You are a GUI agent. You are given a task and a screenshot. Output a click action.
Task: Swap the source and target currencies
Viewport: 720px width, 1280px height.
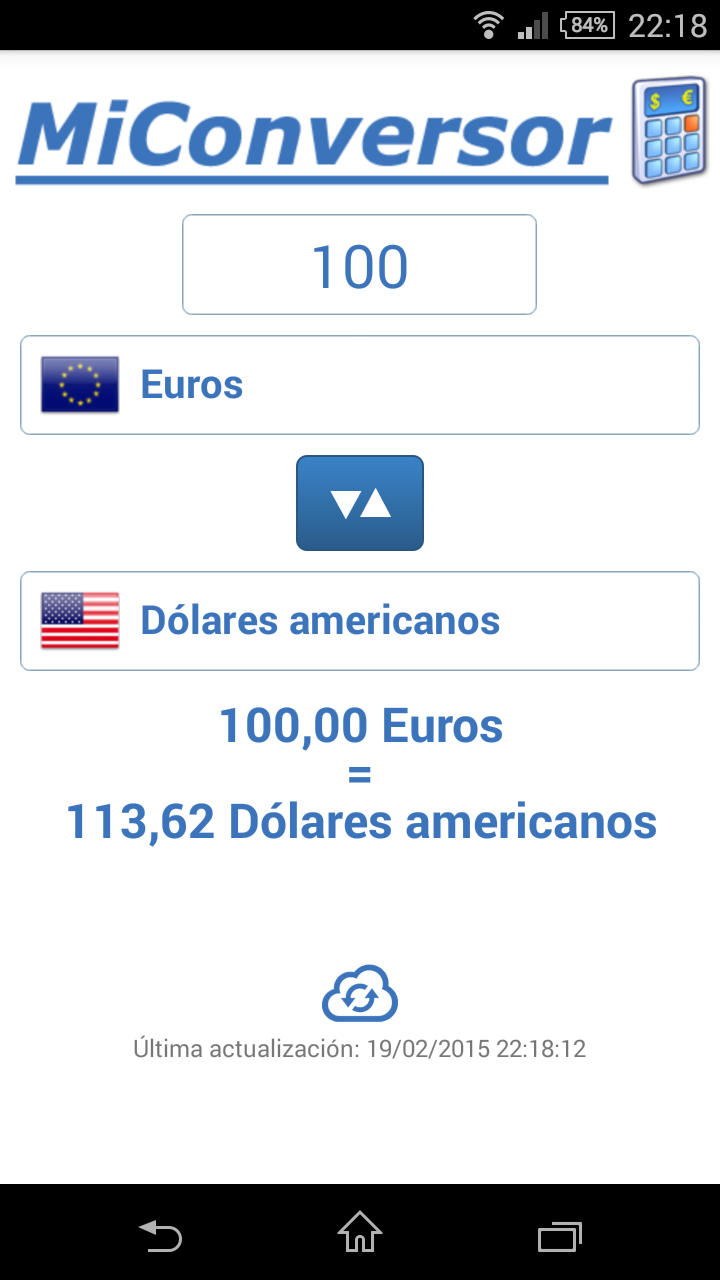[360, 503]
